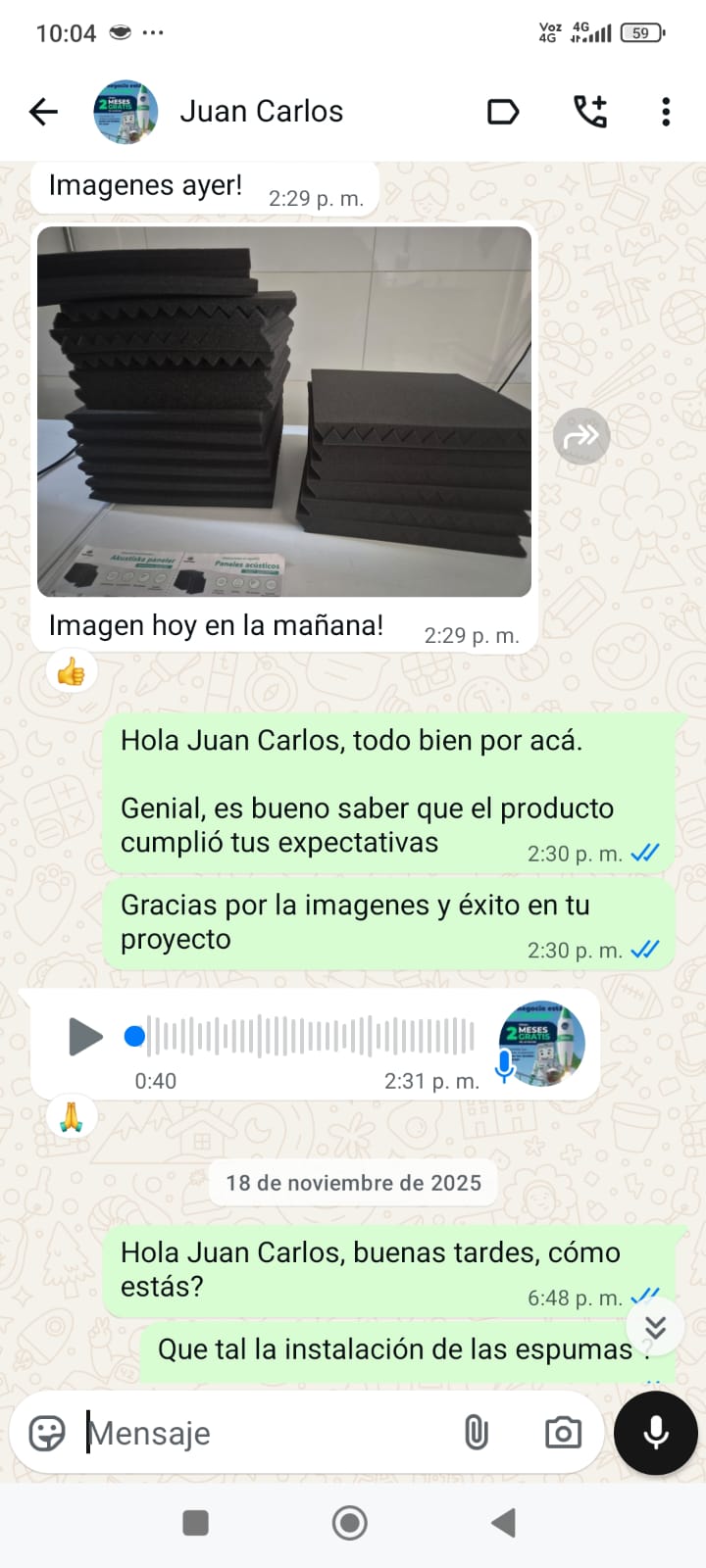Attach a file using the paperclip icon

(x=475, y=1432)
